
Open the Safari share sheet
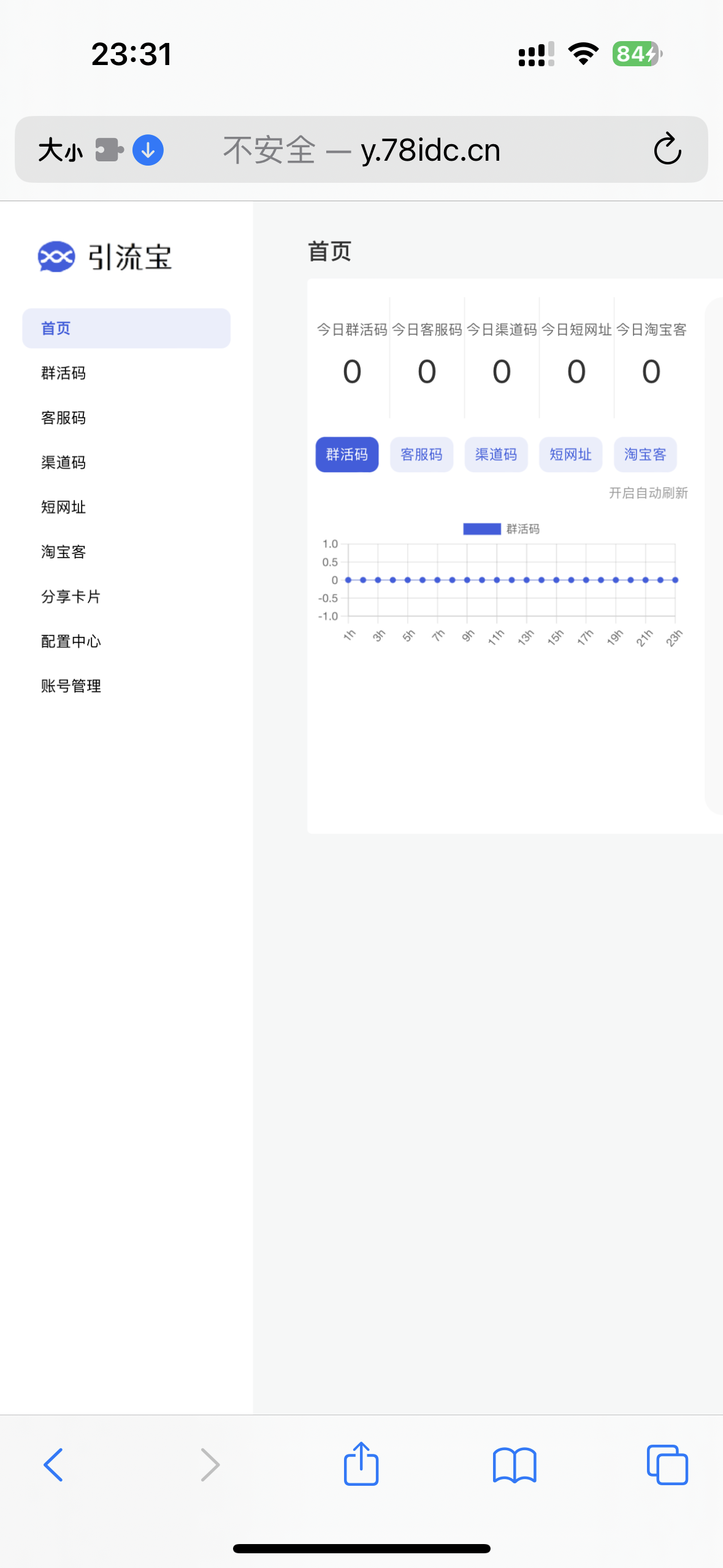(x=361, y=1464)
